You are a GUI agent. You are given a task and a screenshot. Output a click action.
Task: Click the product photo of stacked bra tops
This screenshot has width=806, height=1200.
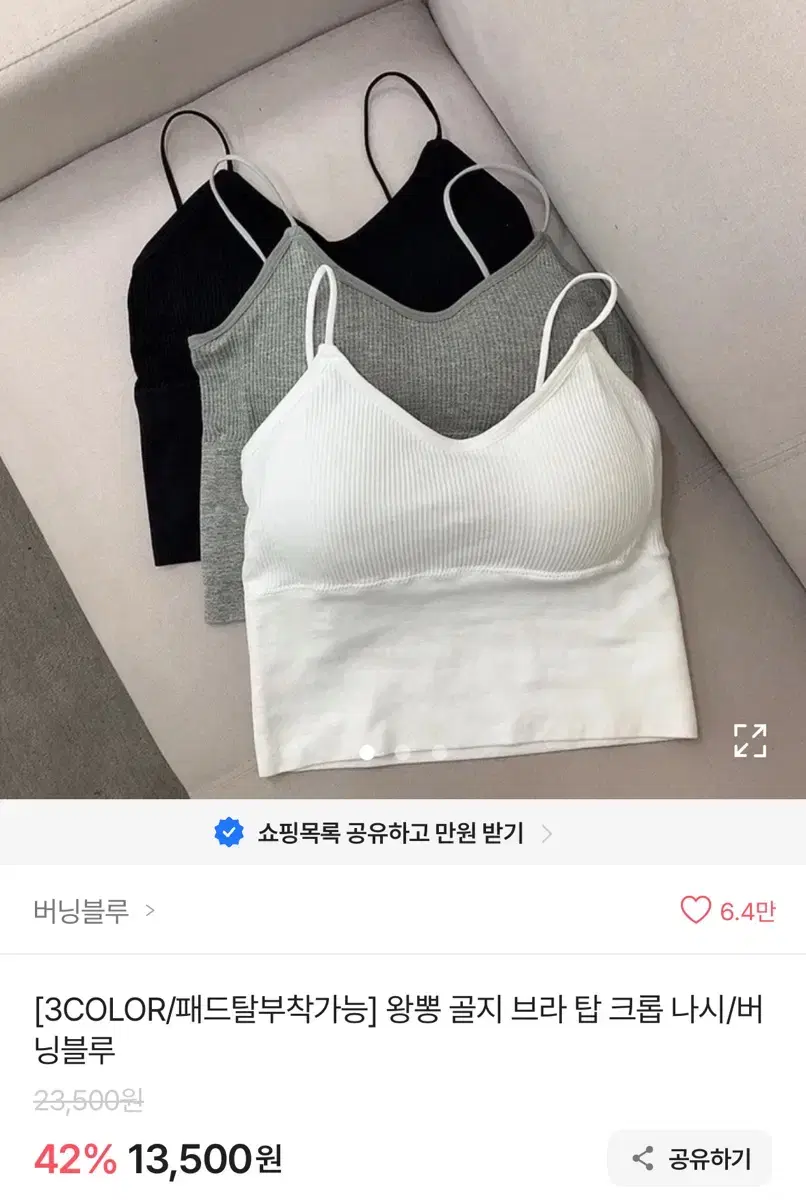coord(400,400)
